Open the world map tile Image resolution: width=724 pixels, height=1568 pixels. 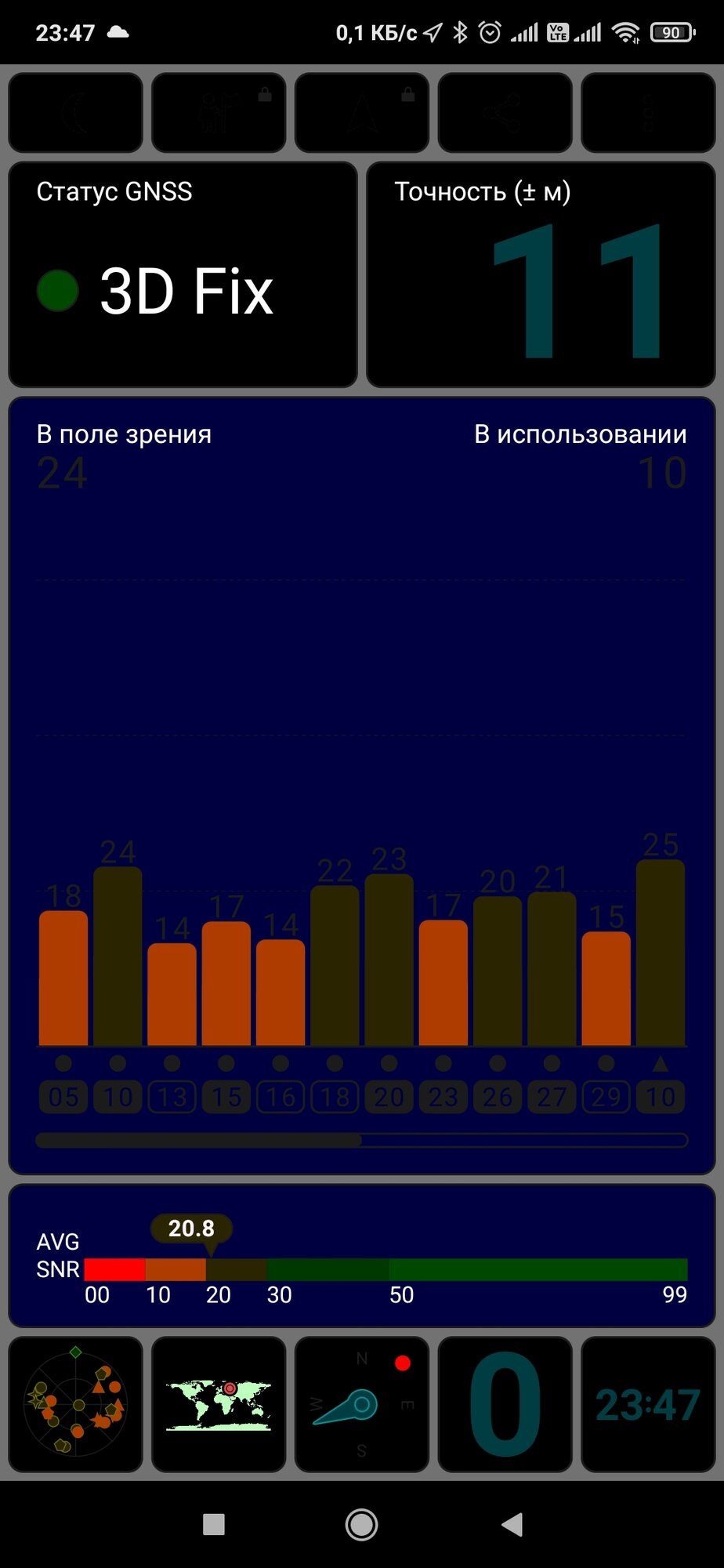[218, 1404]
